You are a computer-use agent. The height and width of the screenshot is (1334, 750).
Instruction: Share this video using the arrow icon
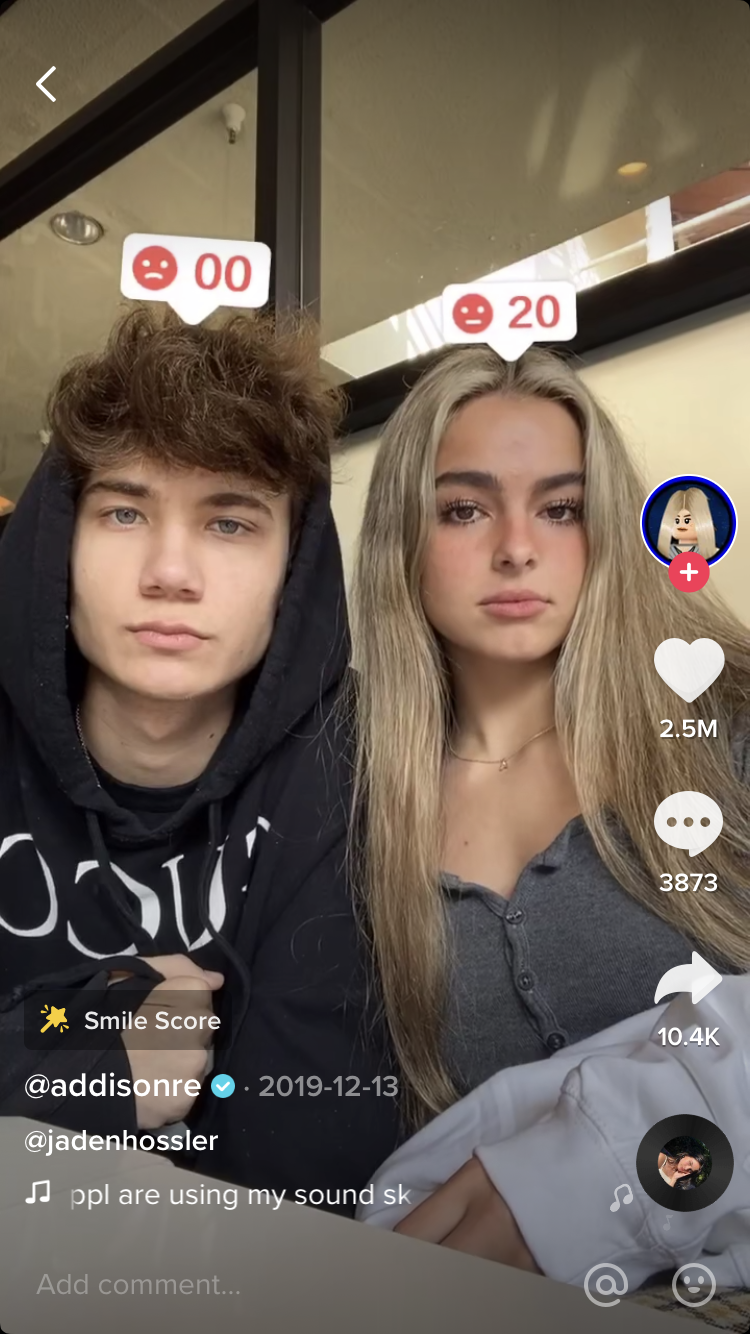[x=688, y=980]
